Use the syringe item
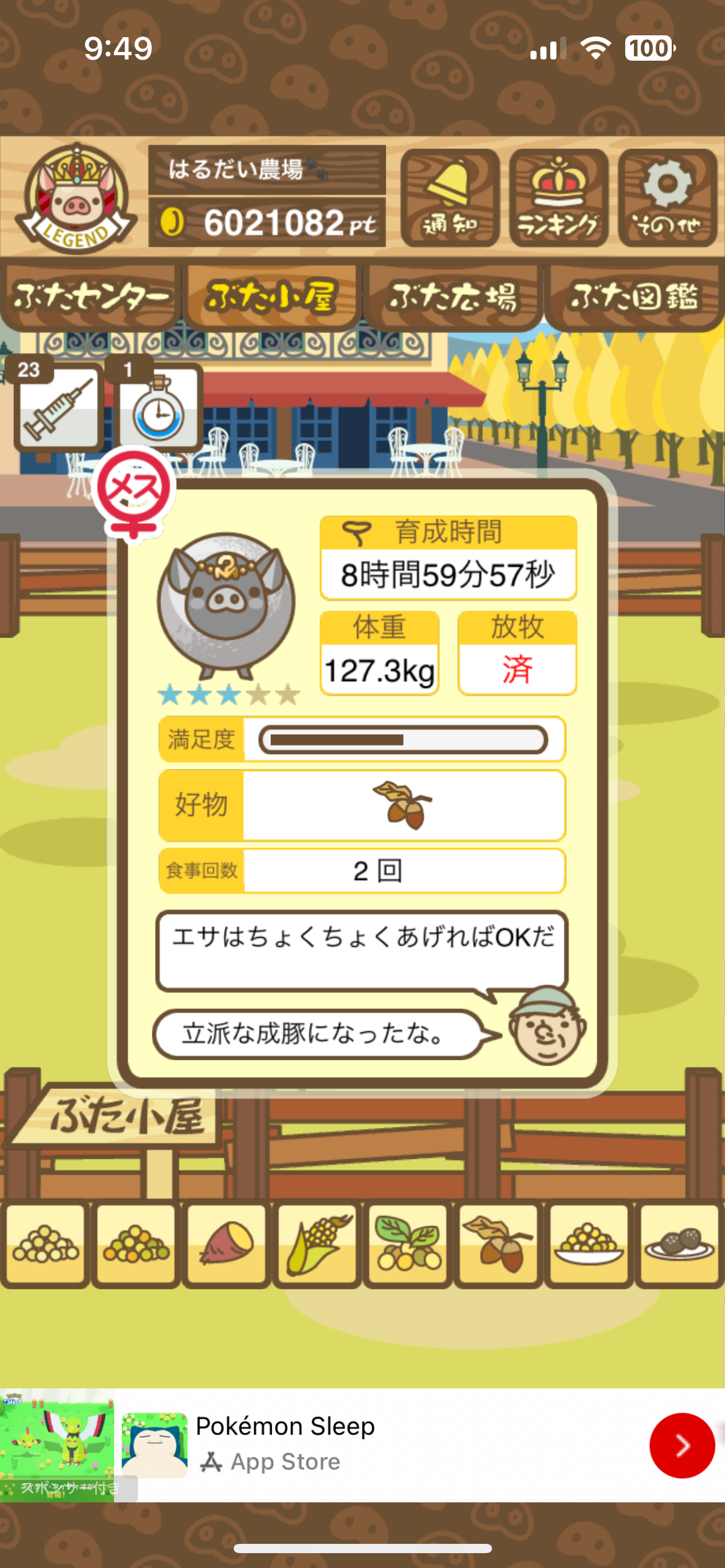This screenshot has width=725, height=1568. [58, 407]
